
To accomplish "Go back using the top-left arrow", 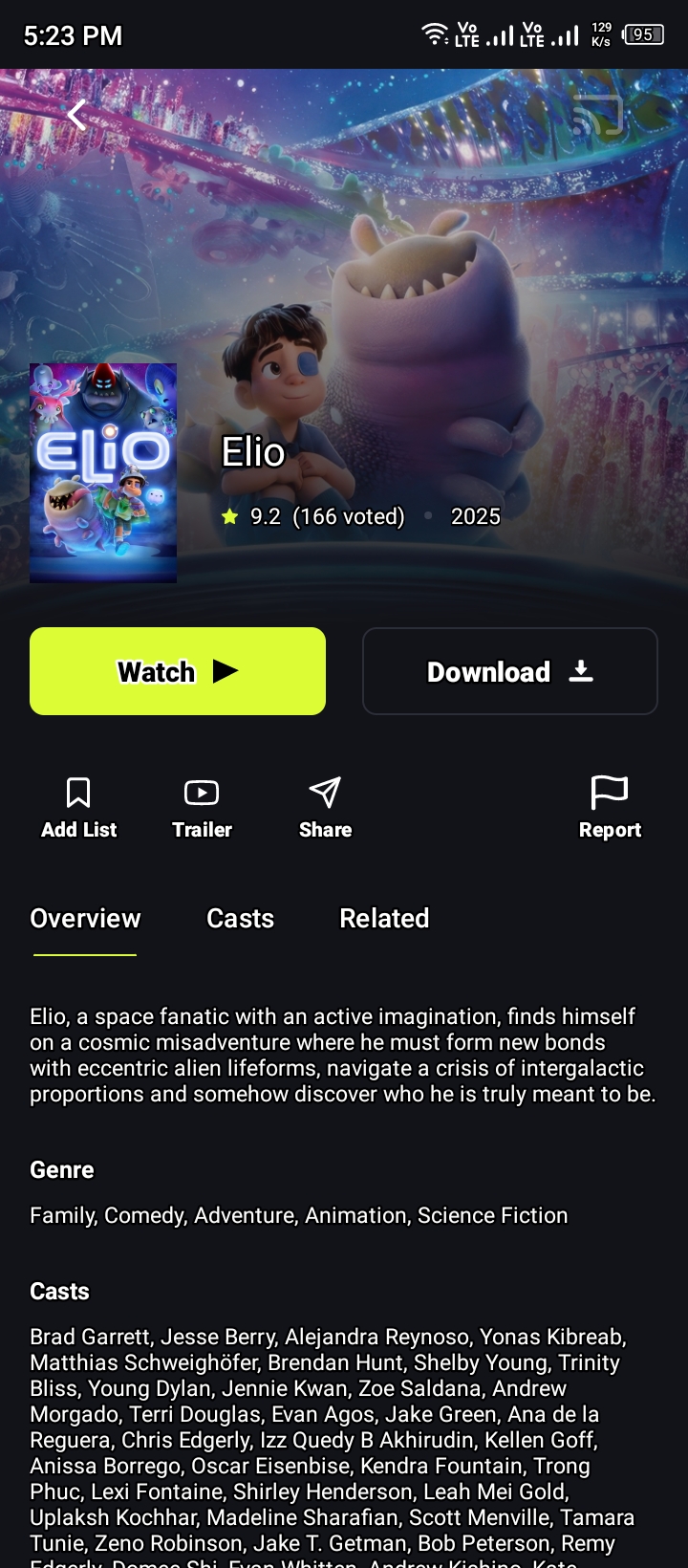I will click(76, 115).
